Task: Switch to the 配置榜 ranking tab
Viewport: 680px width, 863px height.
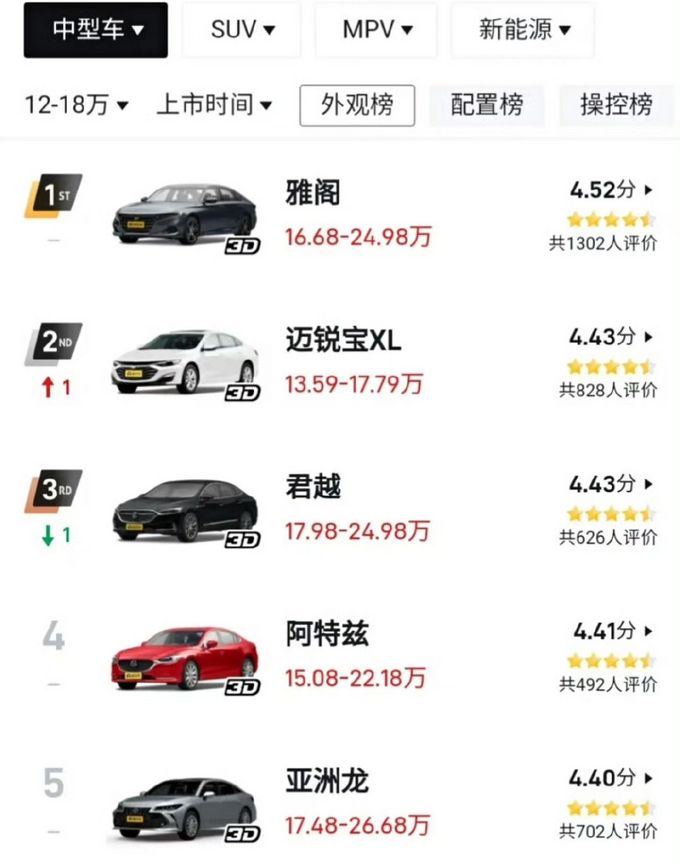Action: click(x=487, y=105)
